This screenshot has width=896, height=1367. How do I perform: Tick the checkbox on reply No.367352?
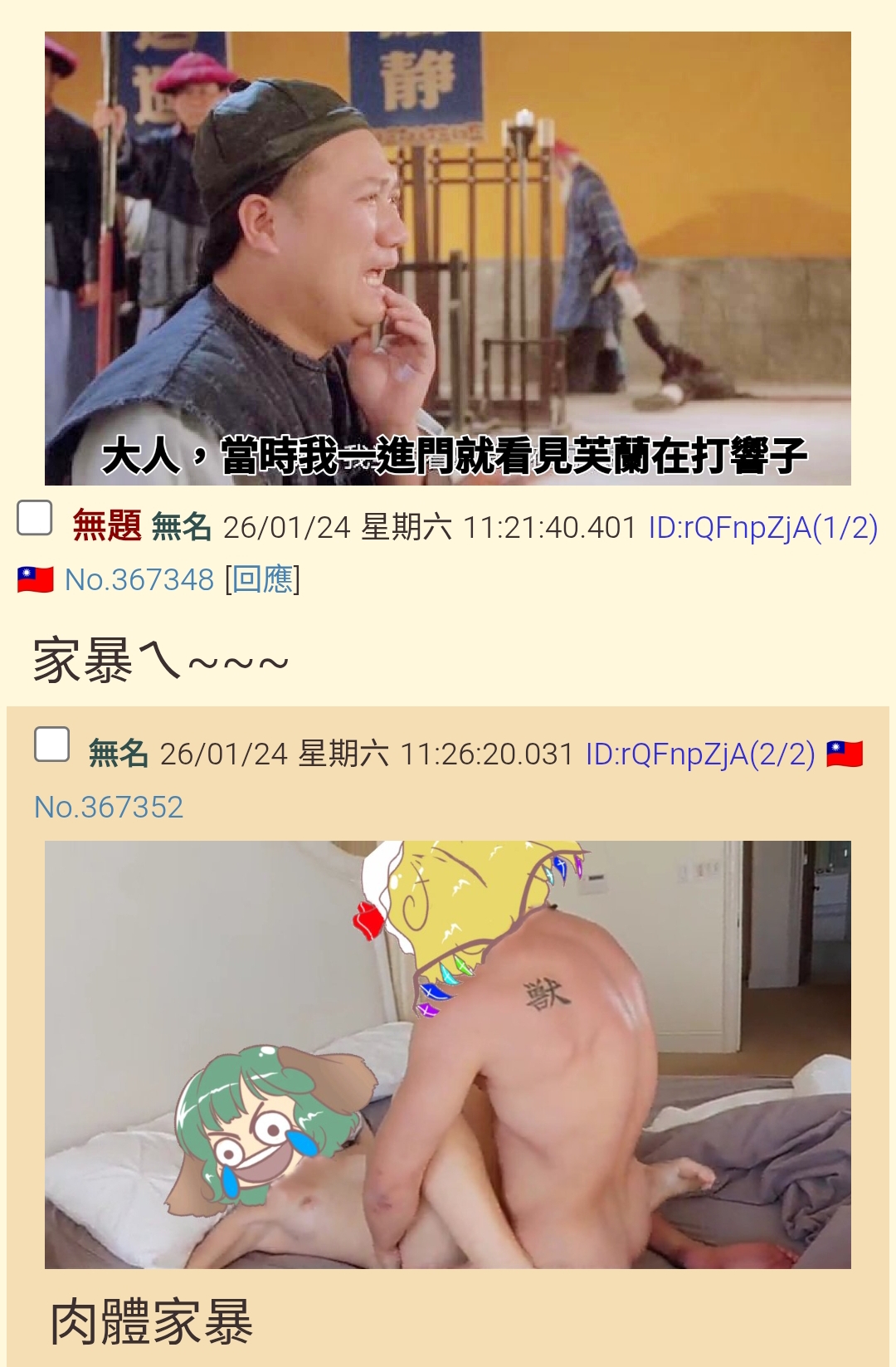tap(51, 745)
